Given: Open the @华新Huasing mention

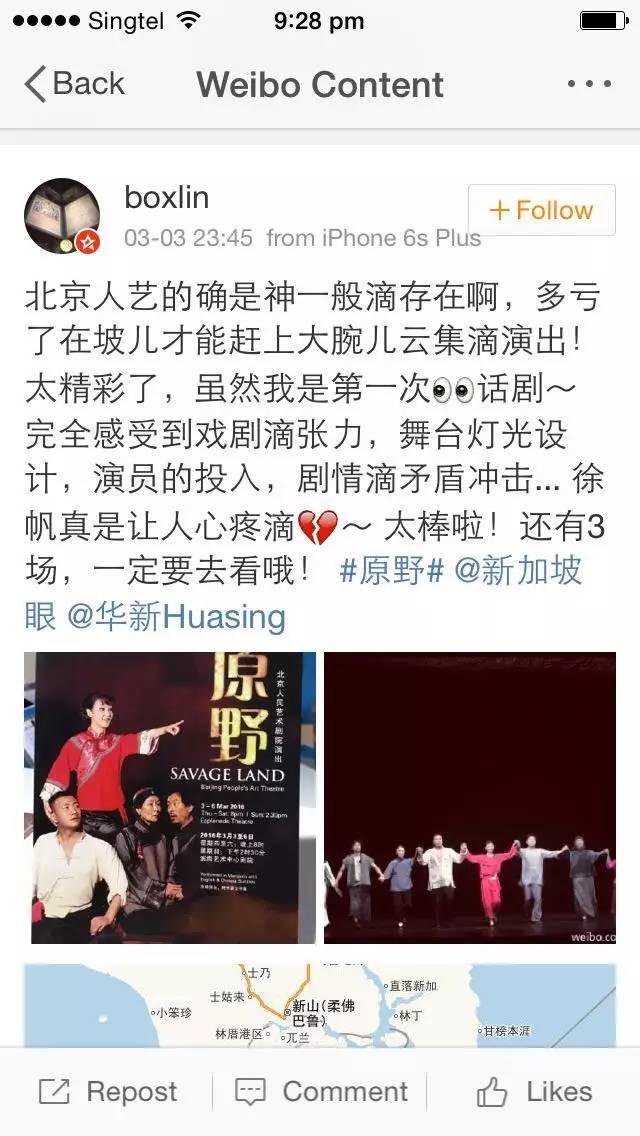Looking at the screenshot, I should coord(176,616).
